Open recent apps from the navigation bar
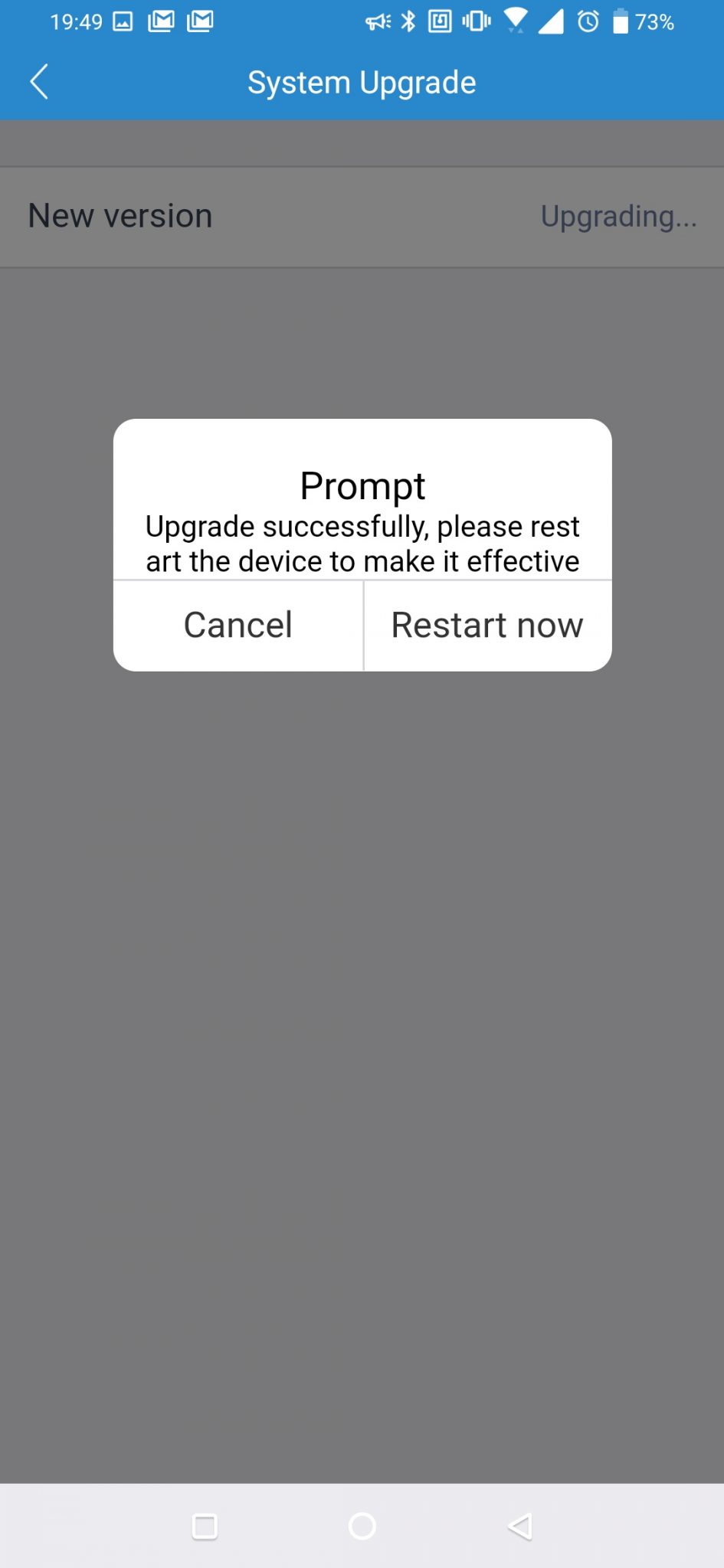 point(205,1526)
